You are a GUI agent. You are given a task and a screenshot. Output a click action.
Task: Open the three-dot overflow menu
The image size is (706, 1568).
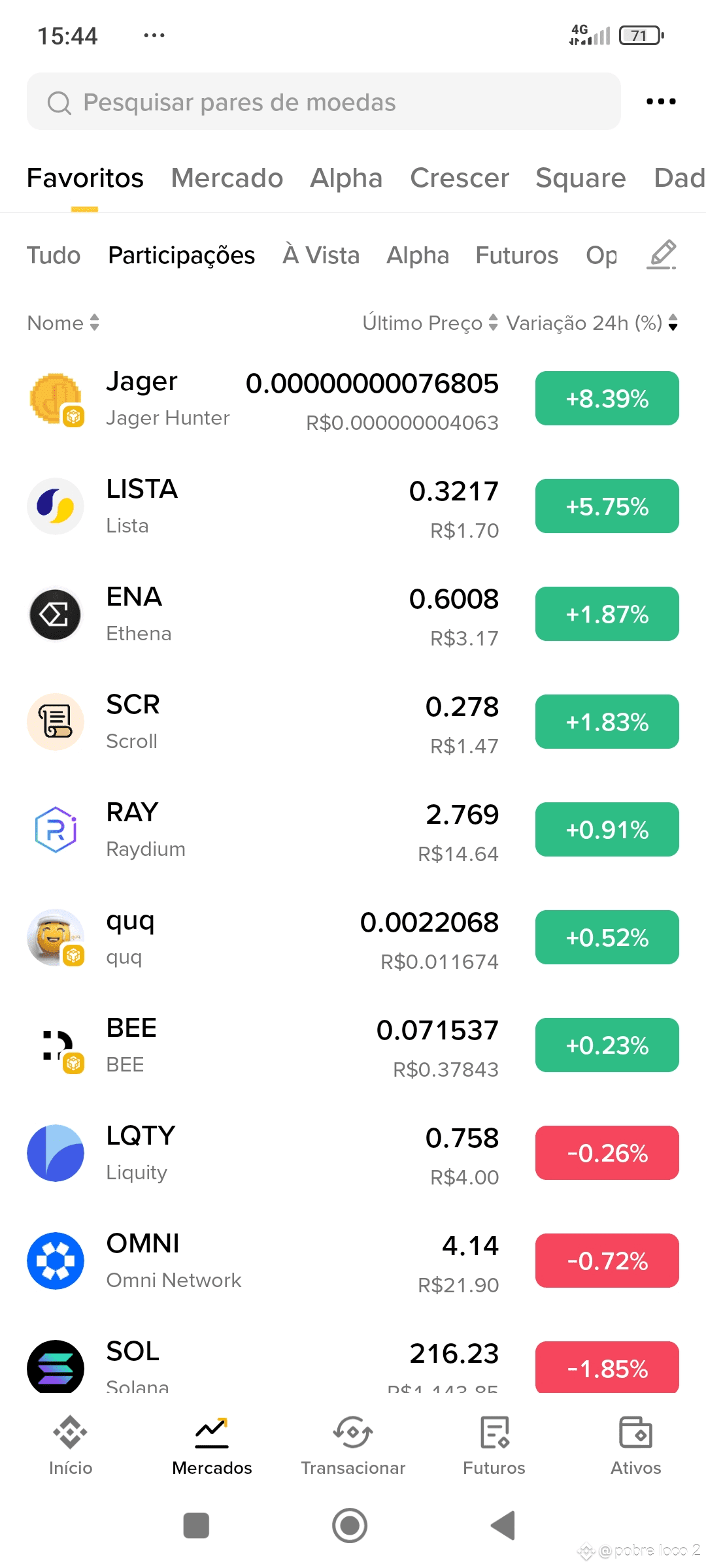660,102
